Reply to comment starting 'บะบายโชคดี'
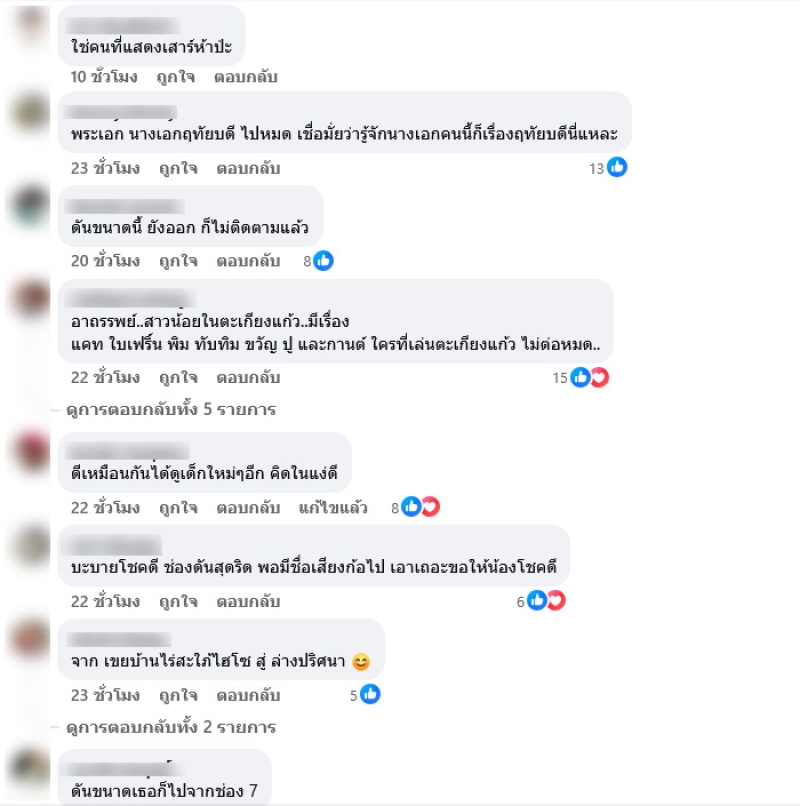 click(248, 602)
